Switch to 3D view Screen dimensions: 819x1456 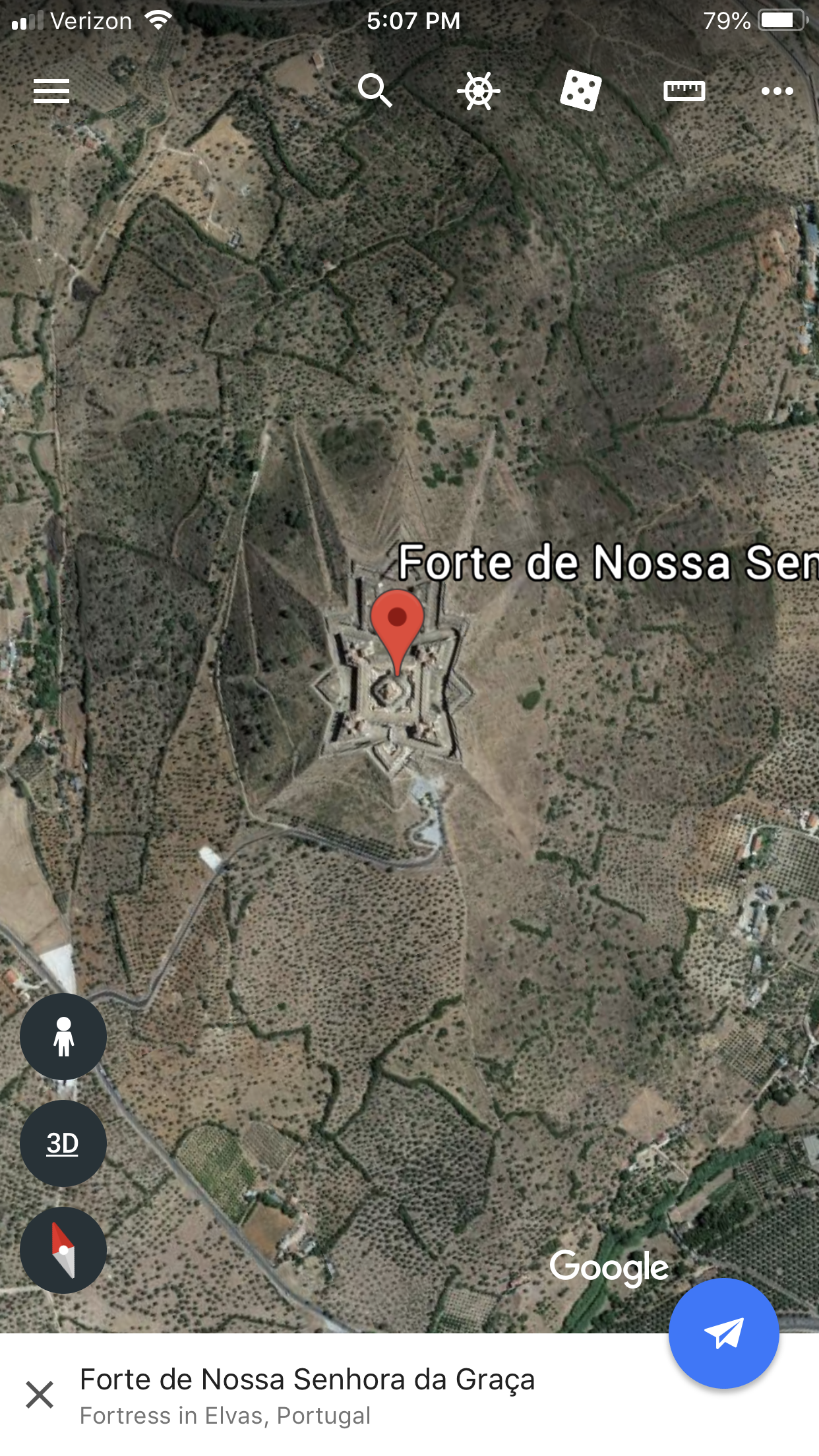click(x=63, y=1143)
